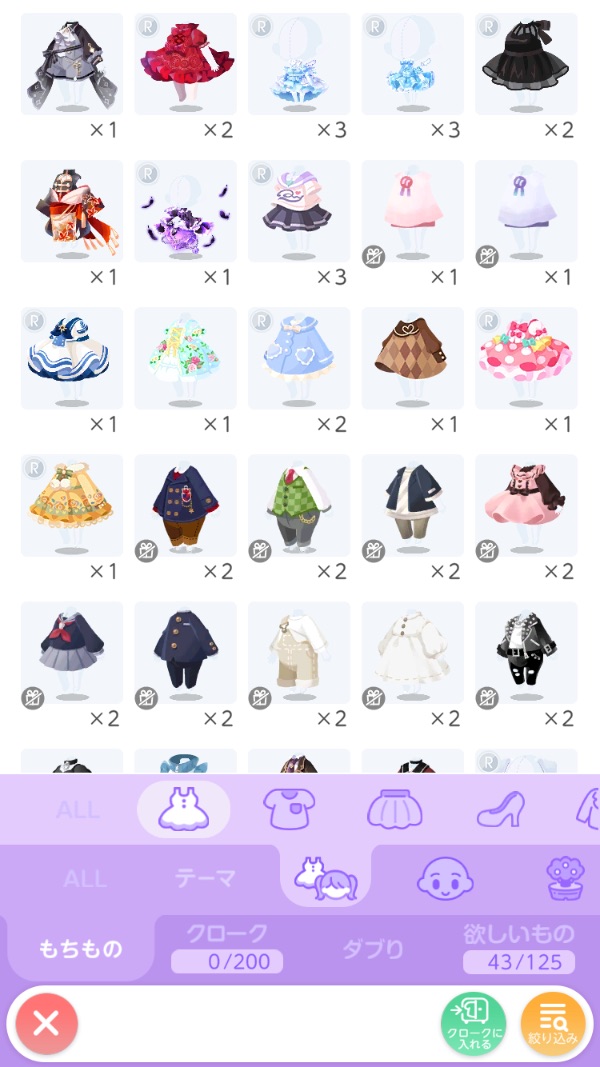Choose the navy sailor uniform with grey skirt
This screenshot has width=600, height=1067.
coord(72,652)
